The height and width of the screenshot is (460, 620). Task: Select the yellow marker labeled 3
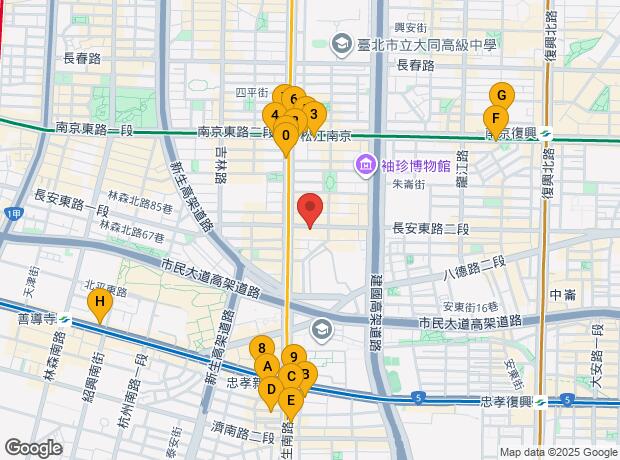(314, 114)
